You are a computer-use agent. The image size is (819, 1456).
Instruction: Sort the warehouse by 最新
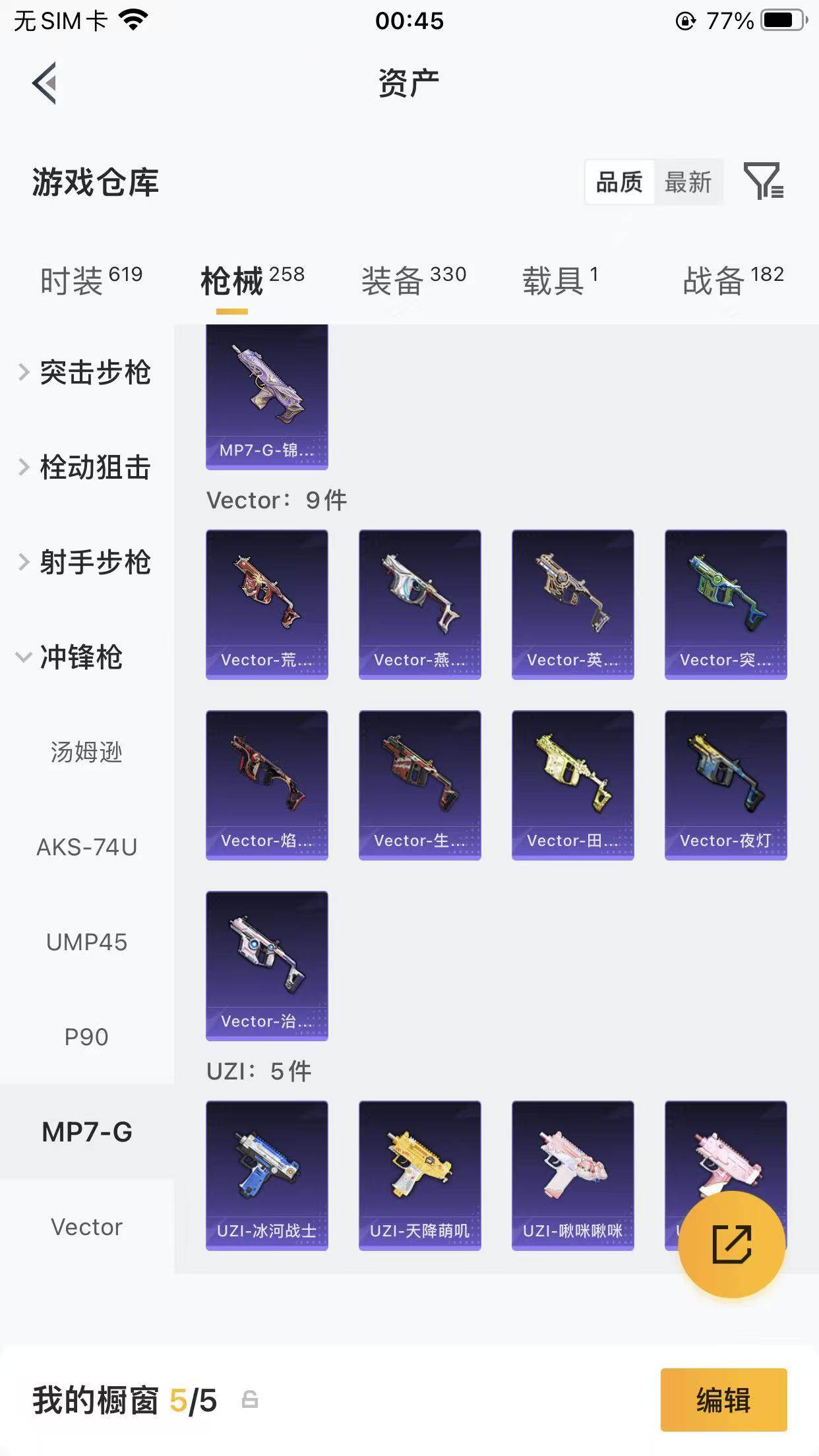(x=688, y=182)
